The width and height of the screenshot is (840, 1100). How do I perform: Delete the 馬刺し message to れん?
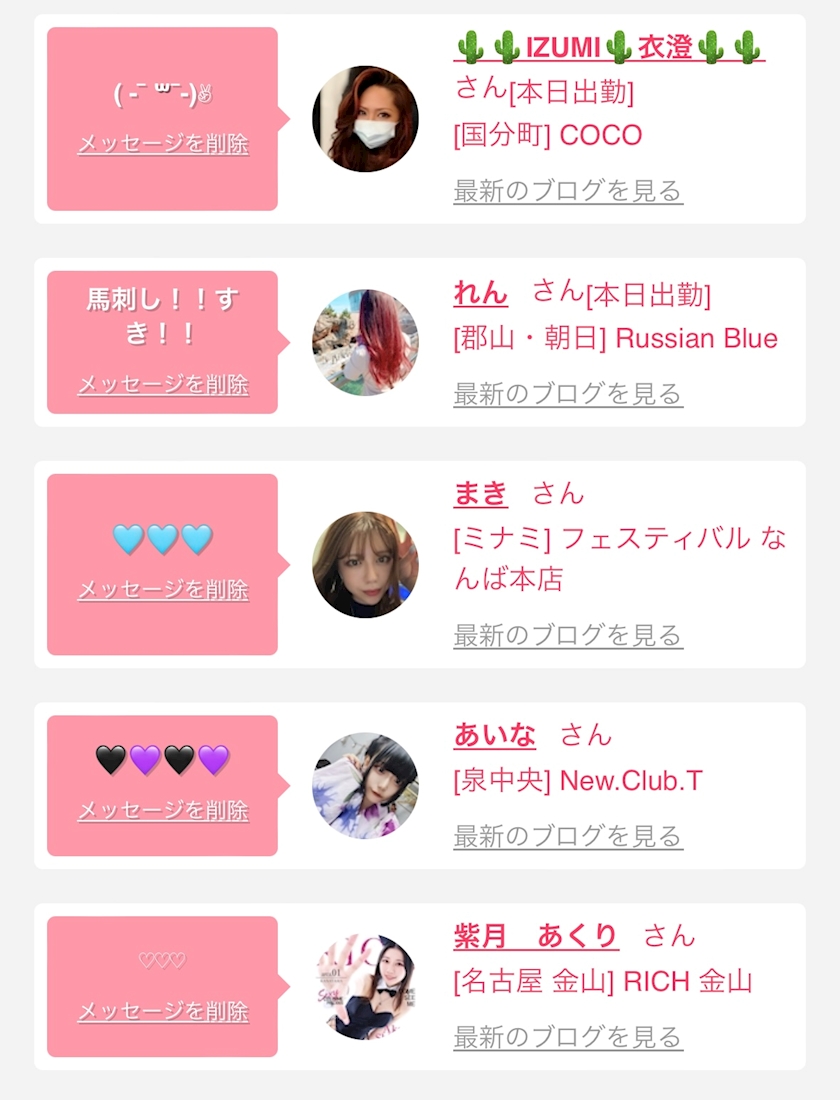point(163,384)
